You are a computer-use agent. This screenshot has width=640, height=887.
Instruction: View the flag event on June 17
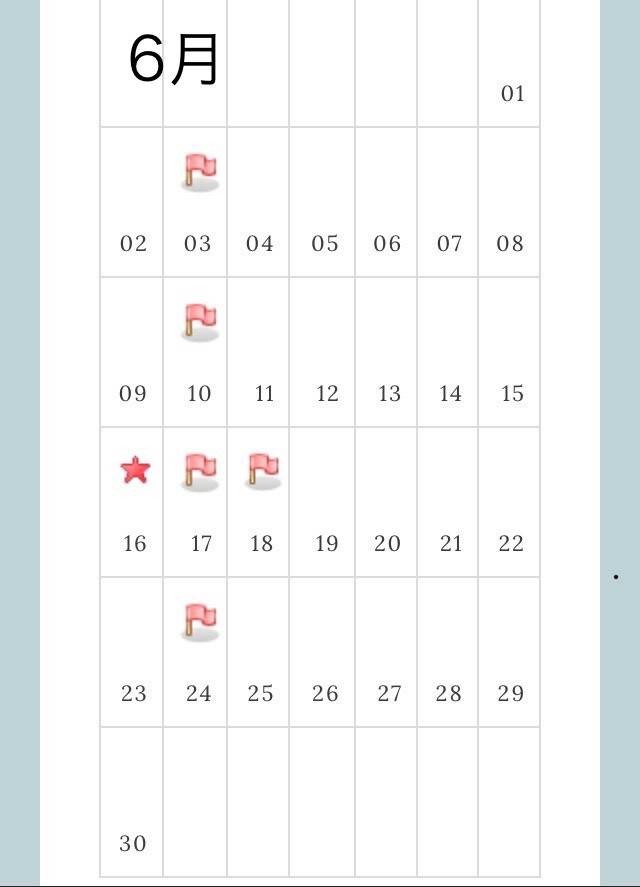(200, 470)
